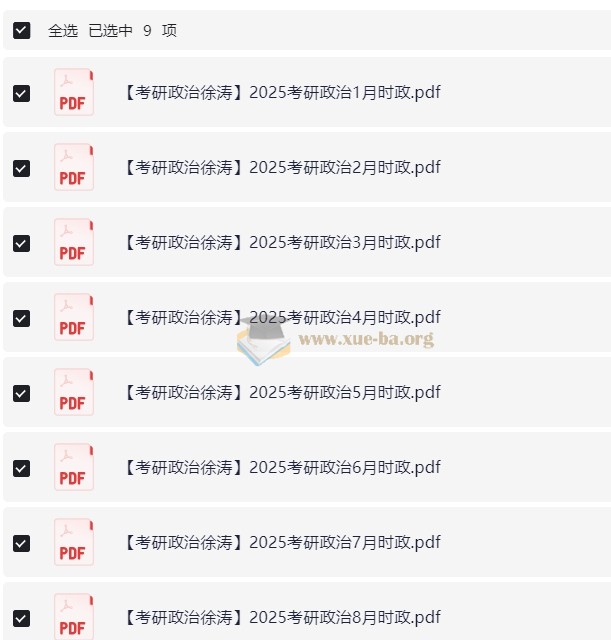Deselect the 5月时政.pdf checkbox
Viewport: 611px width, 640px height.
coord(21,393)
